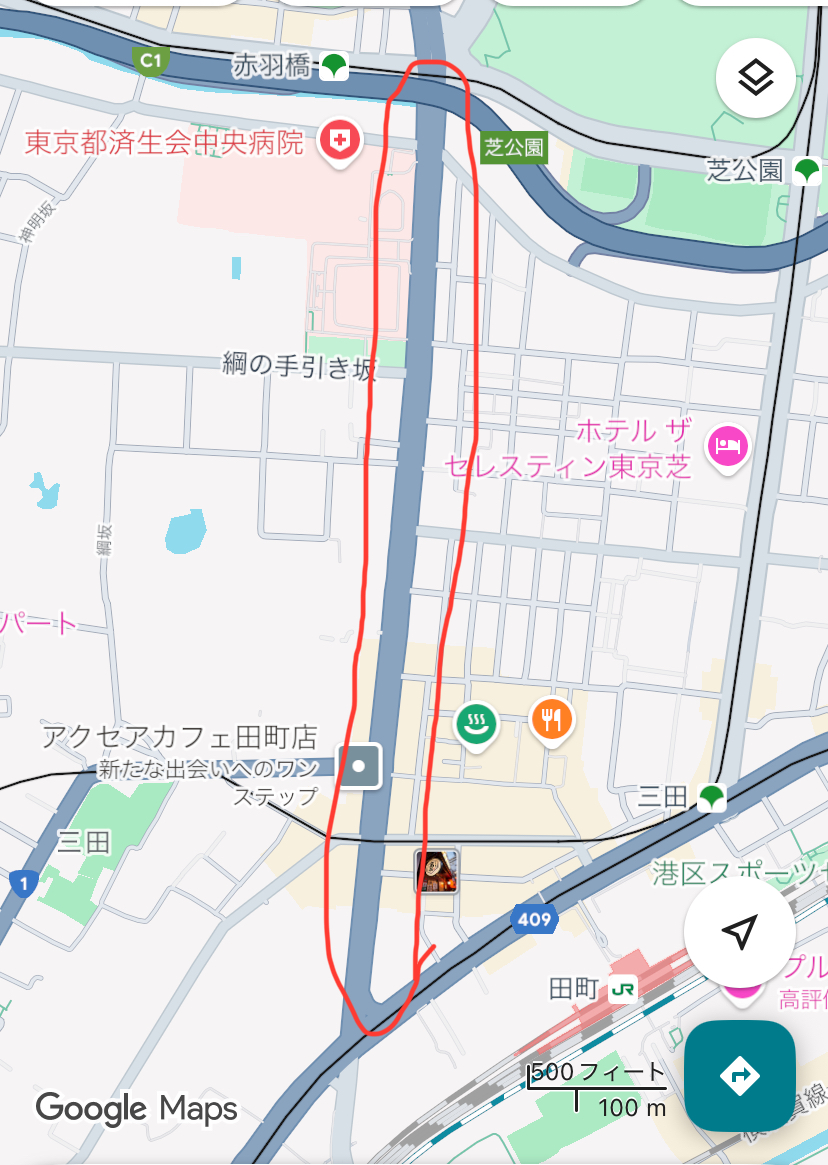Viewport: 828px width, 1165px height.
Task: Select the orange restaurant fork-and-knife pin
Action: coord(550,719)
